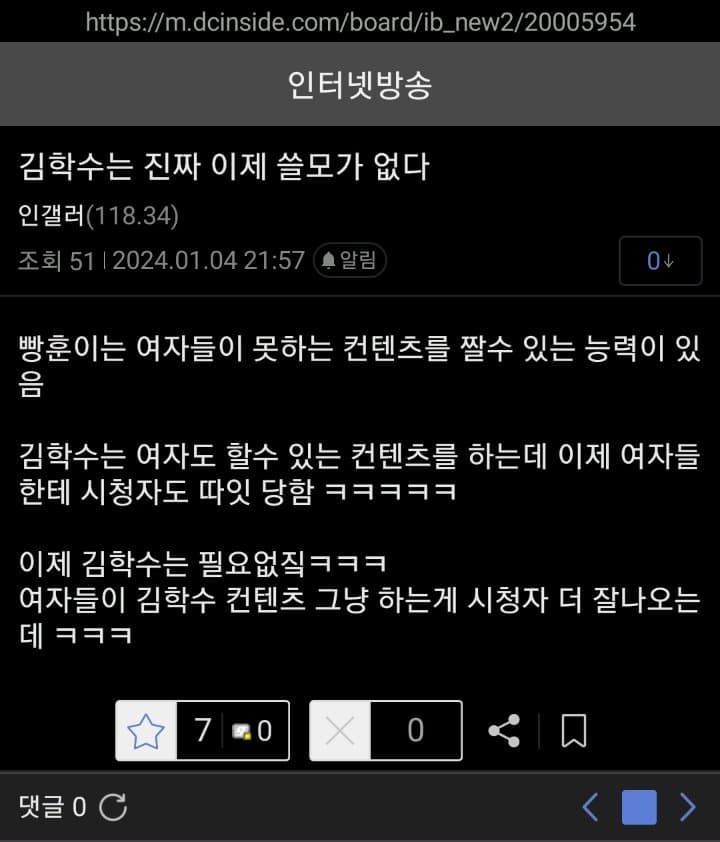Screen dimensions: 720x842
Task: Tap the 알림 notification bell button
Action: click(x=350, y=261)
